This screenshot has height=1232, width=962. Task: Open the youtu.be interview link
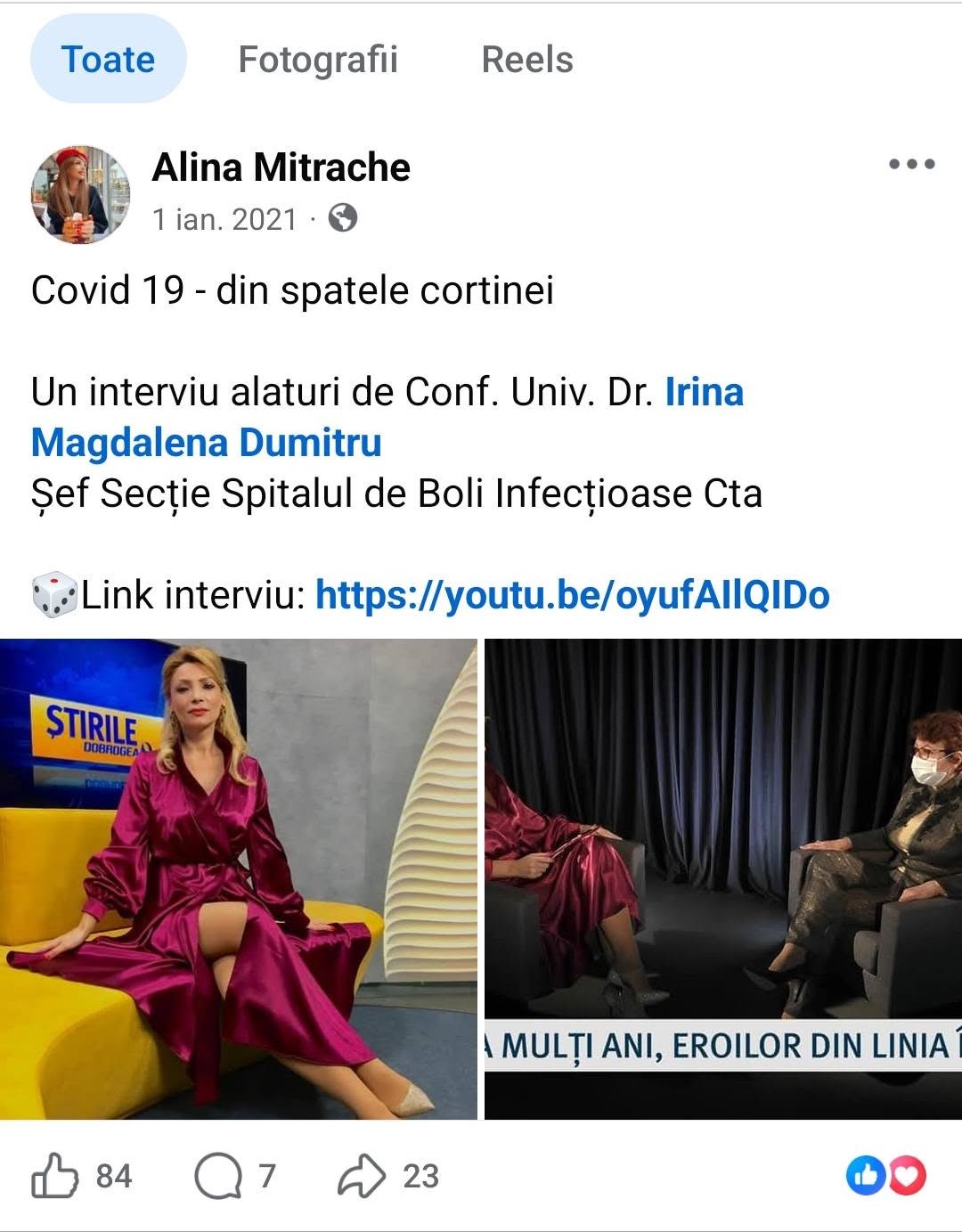pyautogui.click(x=573, y=595)
